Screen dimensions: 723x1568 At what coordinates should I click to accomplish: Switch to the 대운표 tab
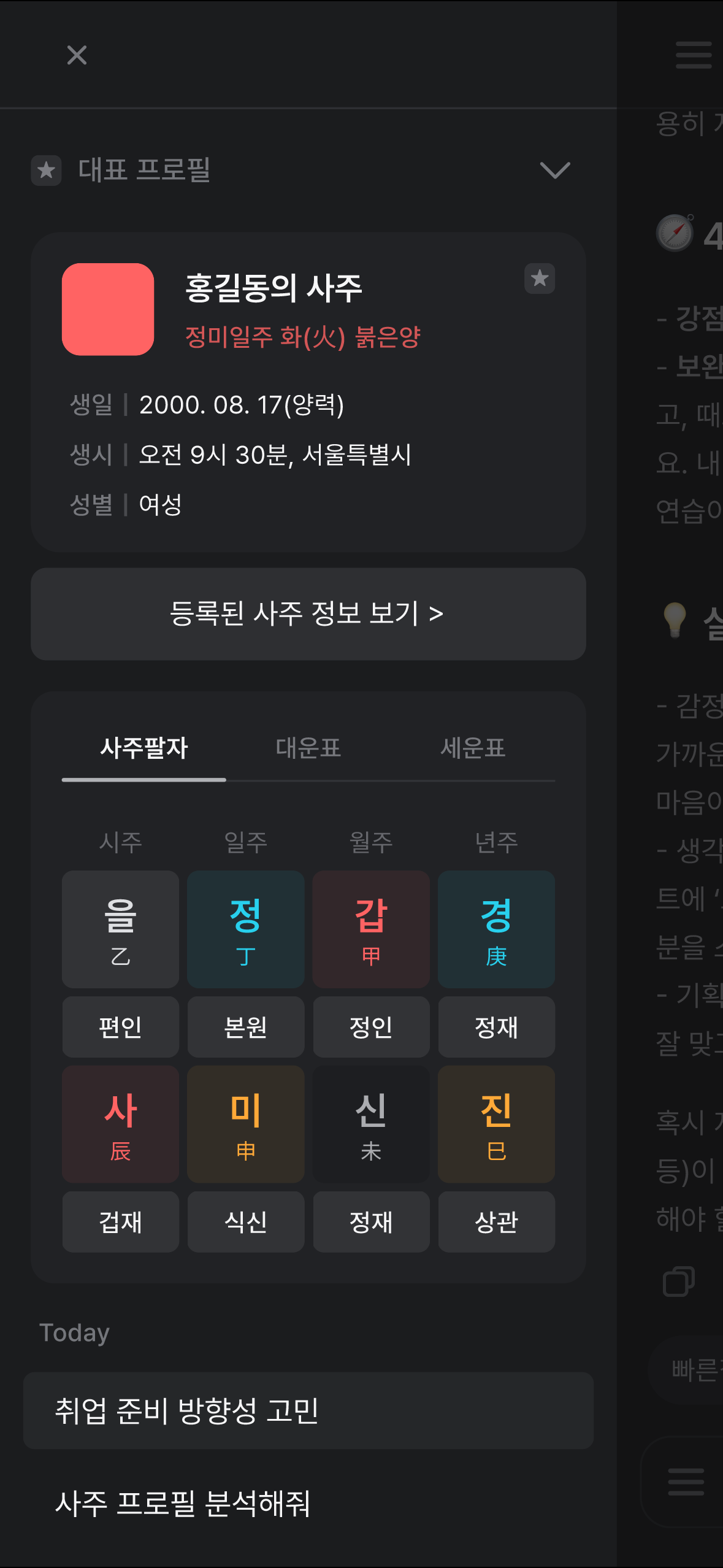pos(308,748)
